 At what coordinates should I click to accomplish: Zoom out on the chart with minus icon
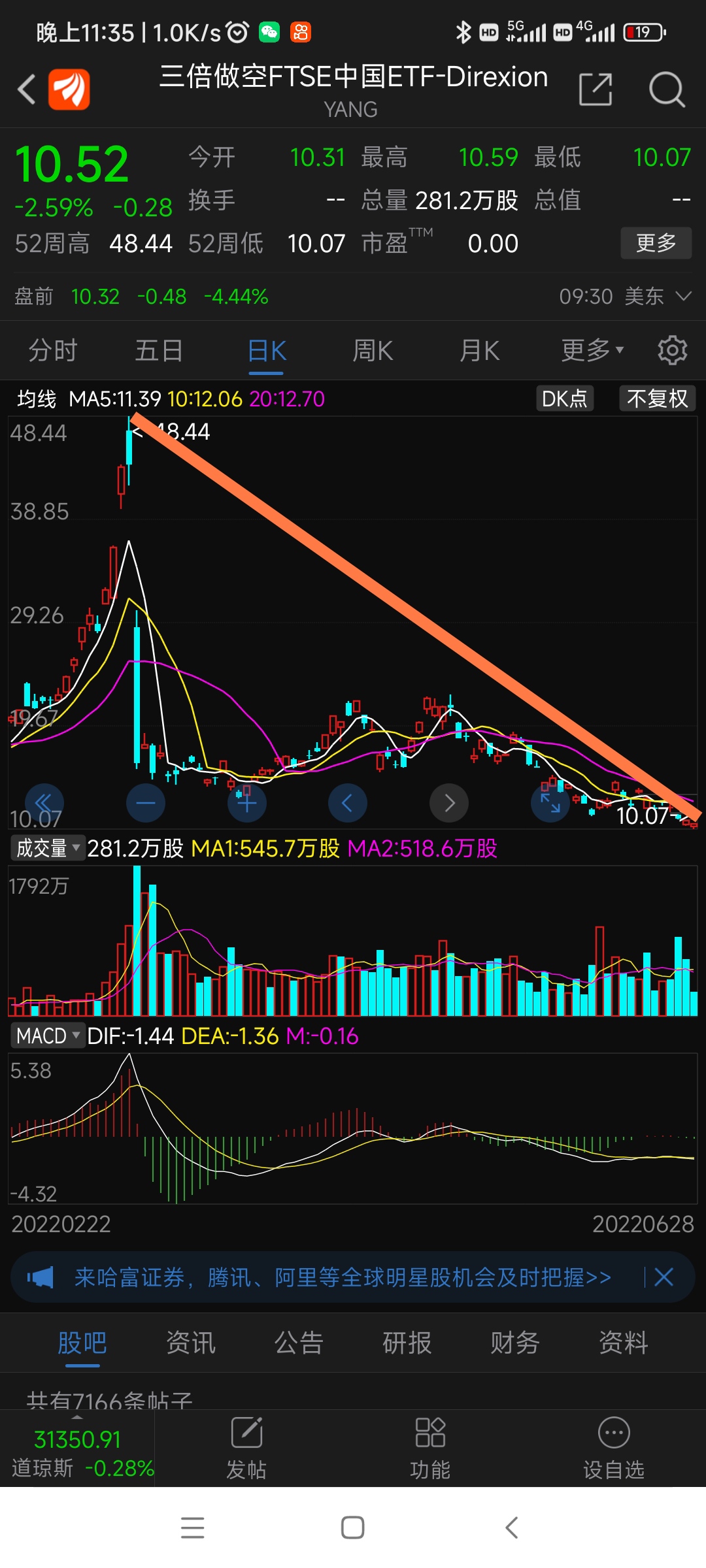click(146, 803)
